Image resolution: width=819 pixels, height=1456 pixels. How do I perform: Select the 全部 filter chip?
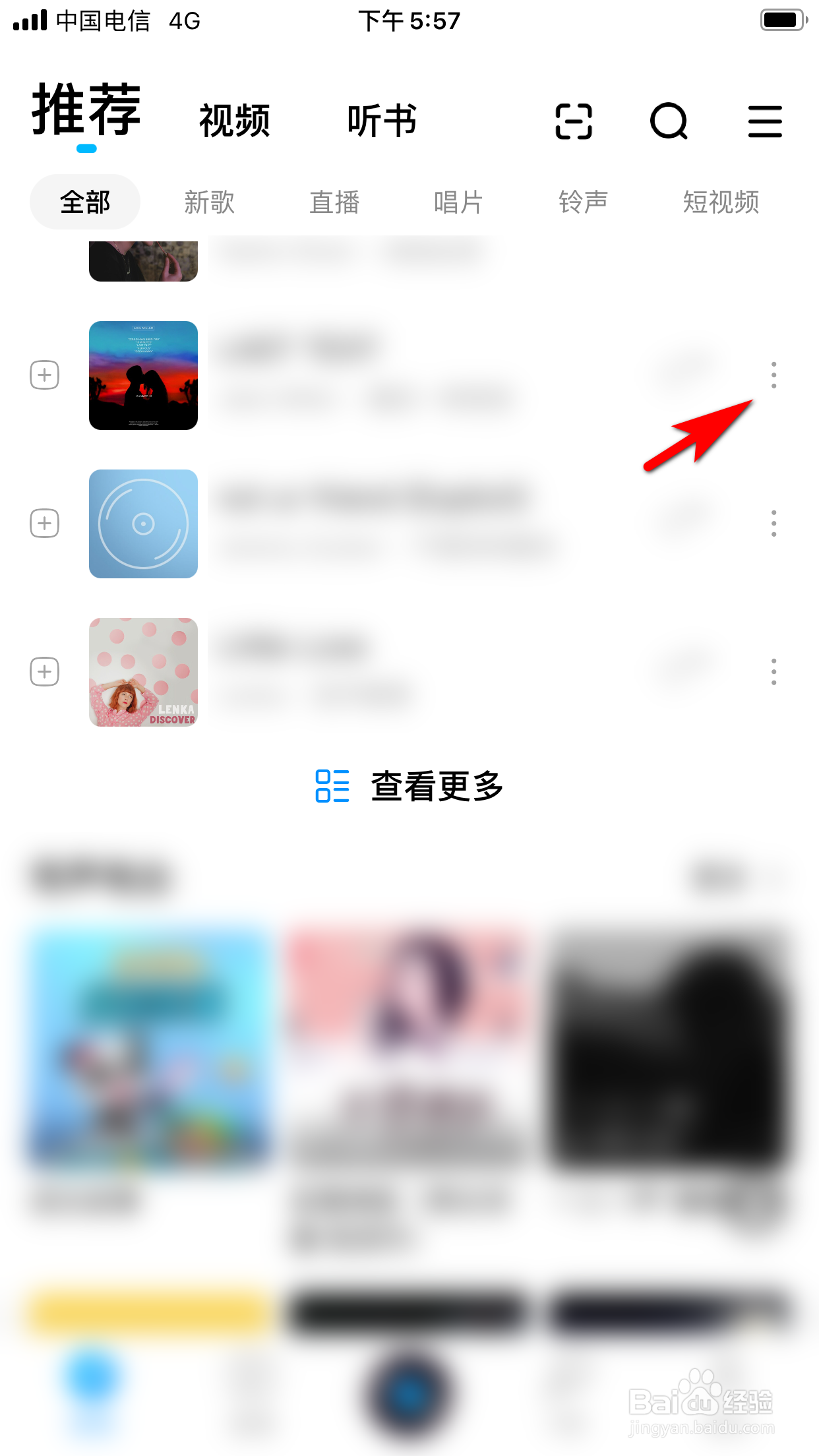click(x=84, y=202)
